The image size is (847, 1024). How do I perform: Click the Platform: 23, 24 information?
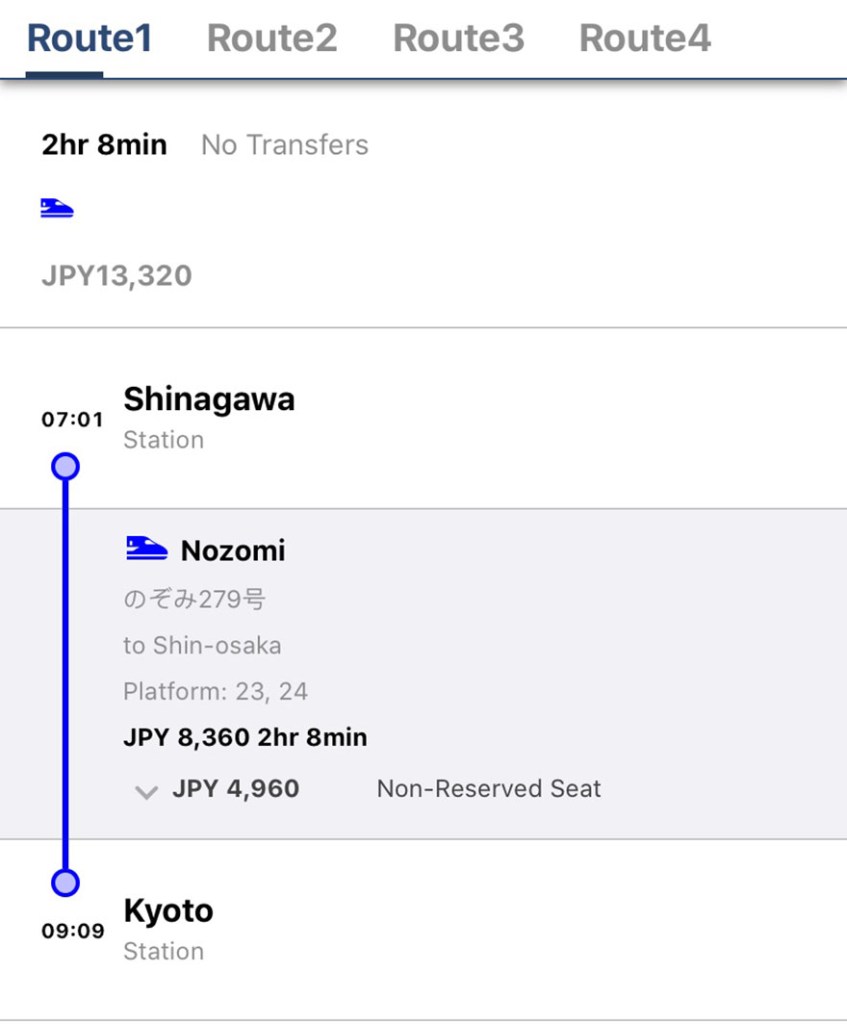[214, 691]
